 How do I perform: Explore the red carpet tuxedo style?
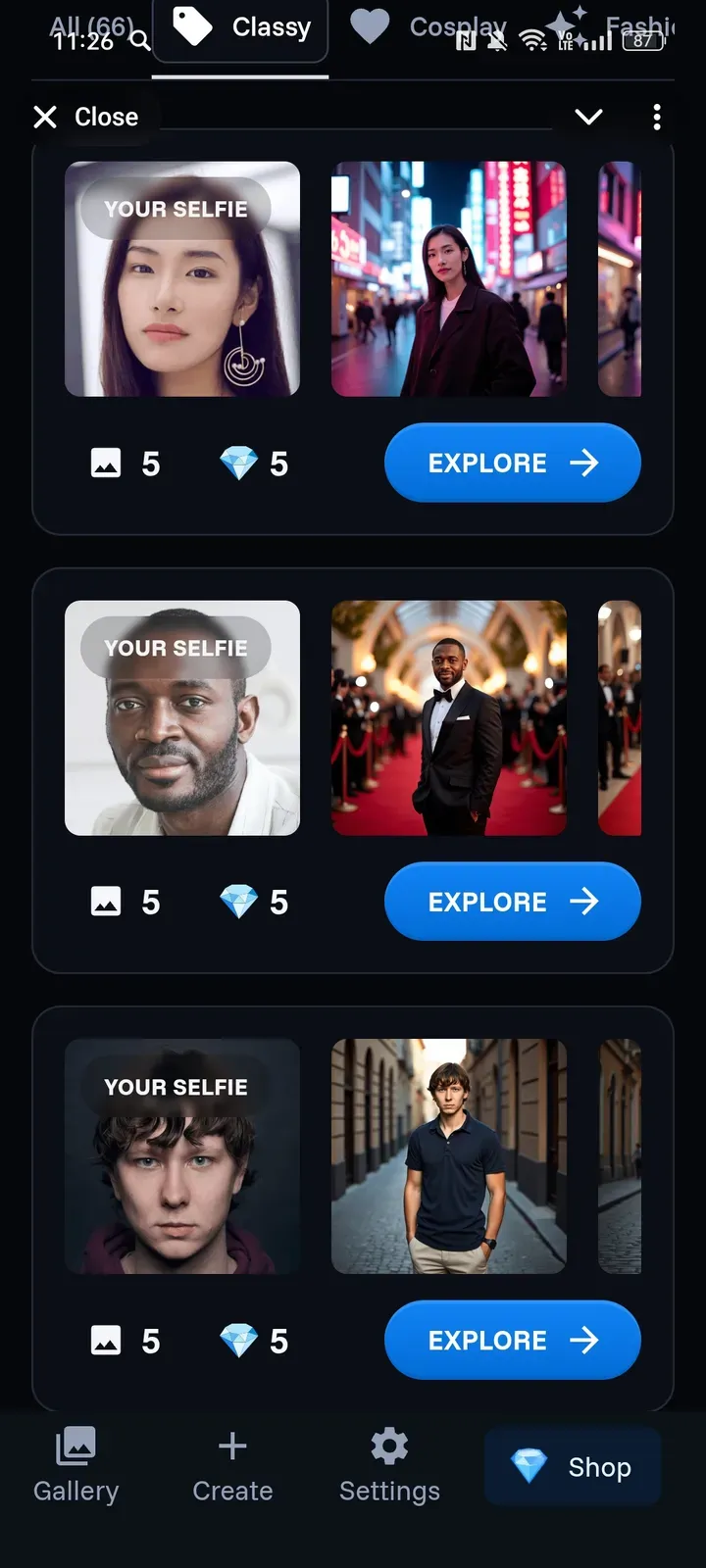(x=512, y=902)
